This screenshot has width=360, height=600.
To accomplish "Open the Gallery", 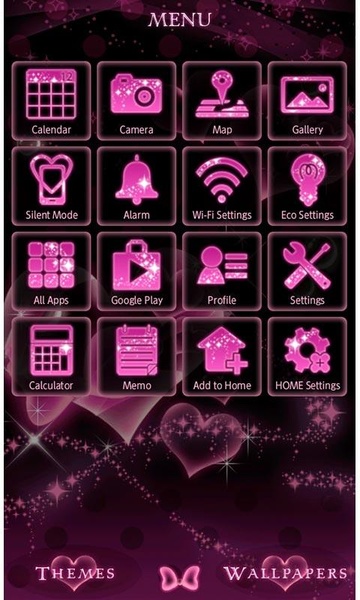I will point(307,101).
